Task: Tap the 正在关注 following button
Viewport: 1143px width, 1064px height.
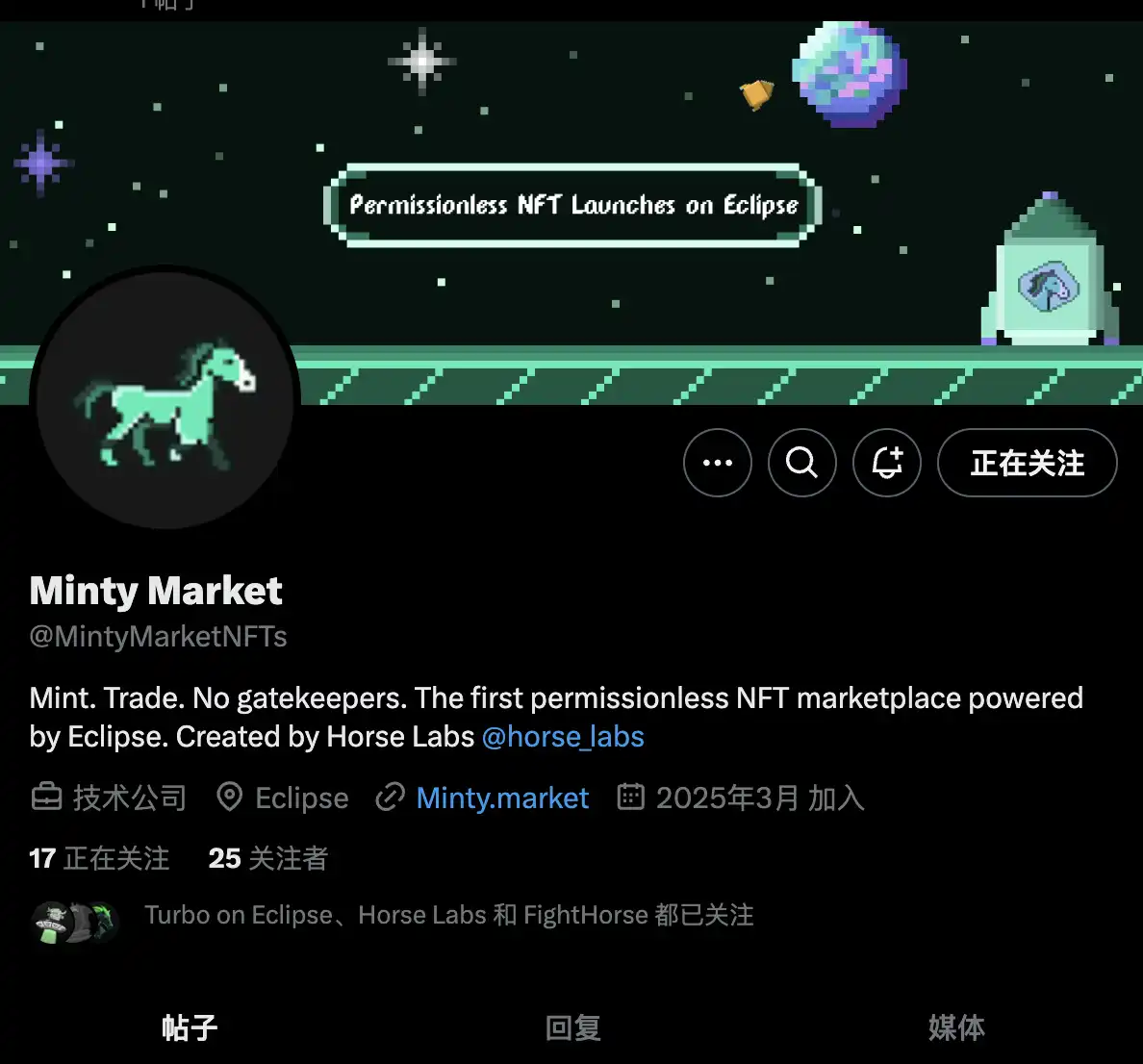Action: tap(1027, 463)
